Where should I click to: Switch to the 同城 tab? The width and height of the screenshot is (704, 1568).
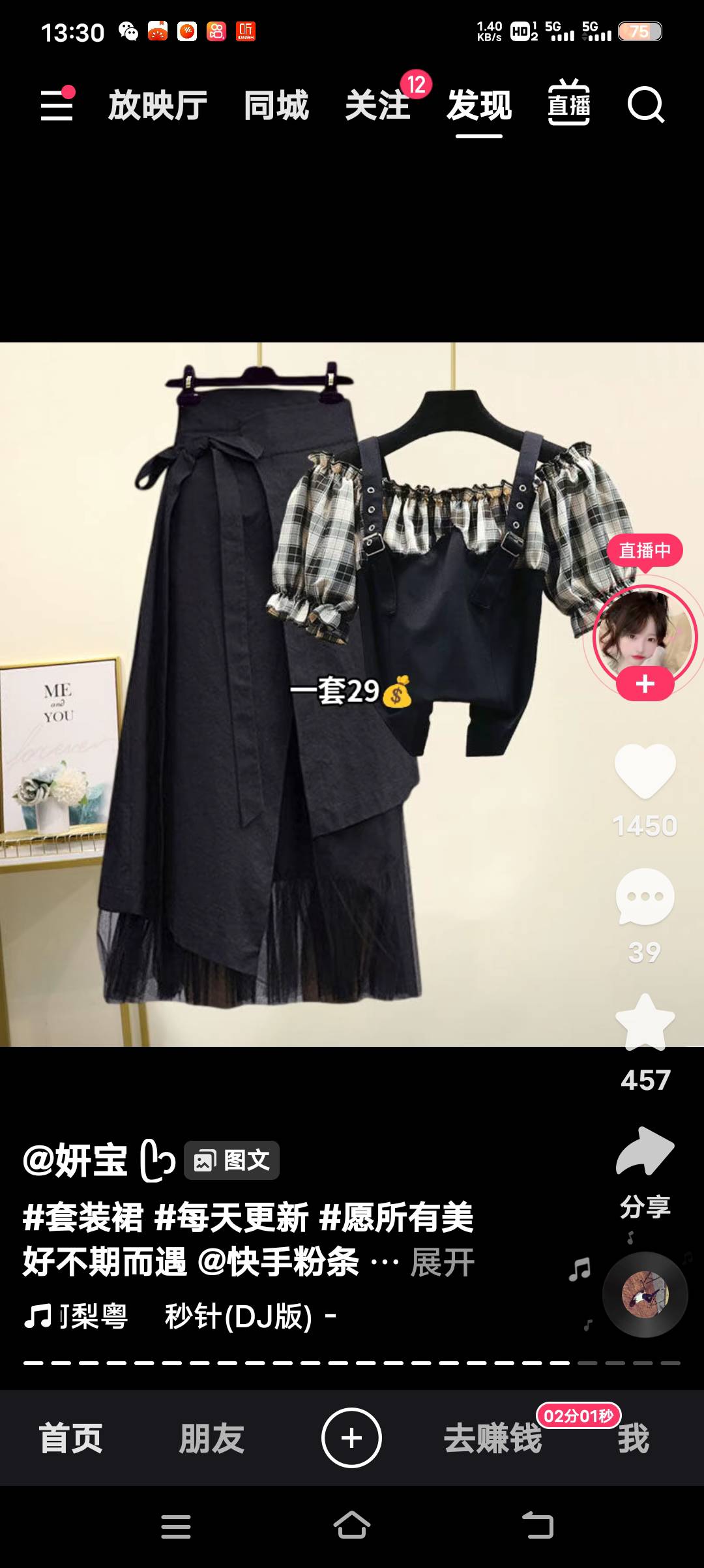tap(276, 106)
